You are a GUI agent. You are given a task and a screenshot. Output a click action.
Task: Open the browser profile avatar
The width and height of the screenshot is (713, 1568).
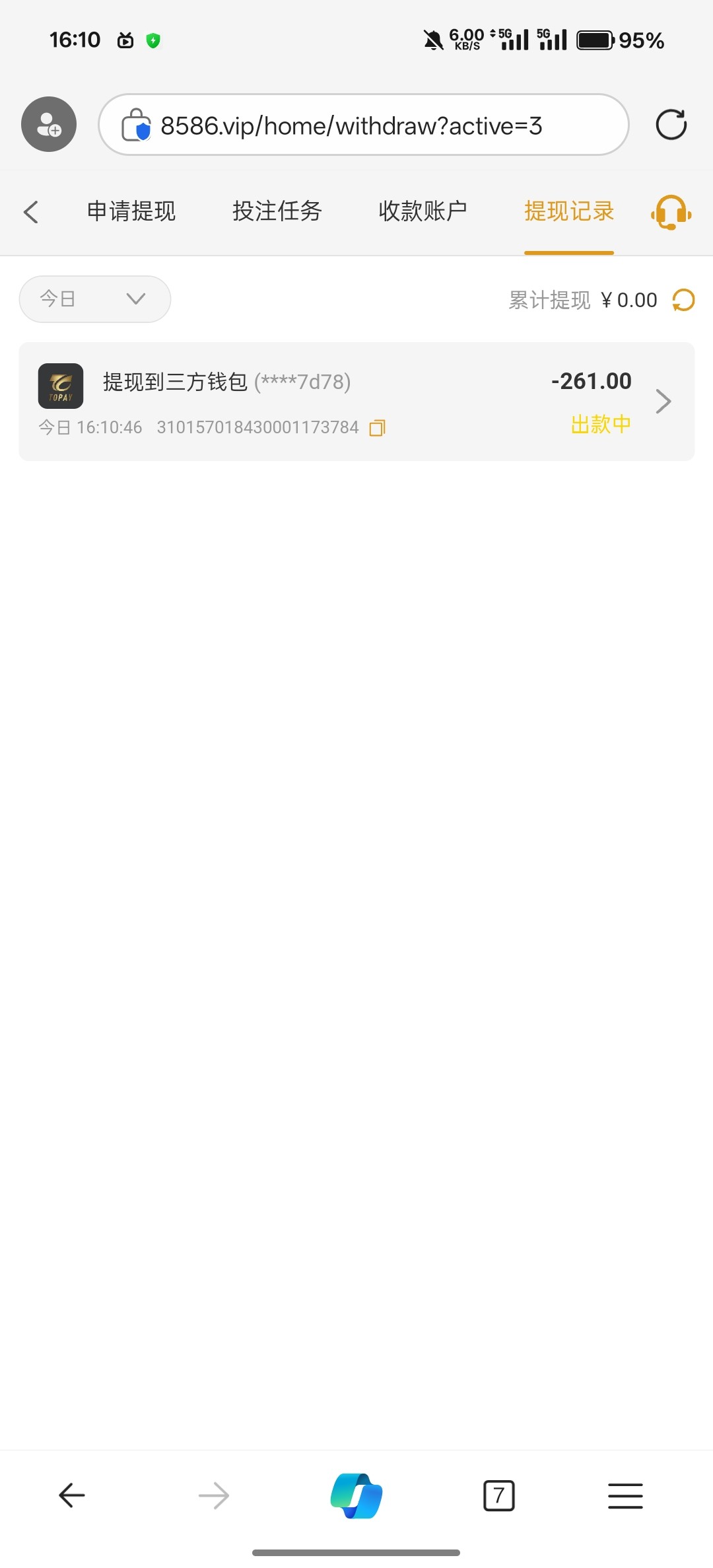[49, 125]
